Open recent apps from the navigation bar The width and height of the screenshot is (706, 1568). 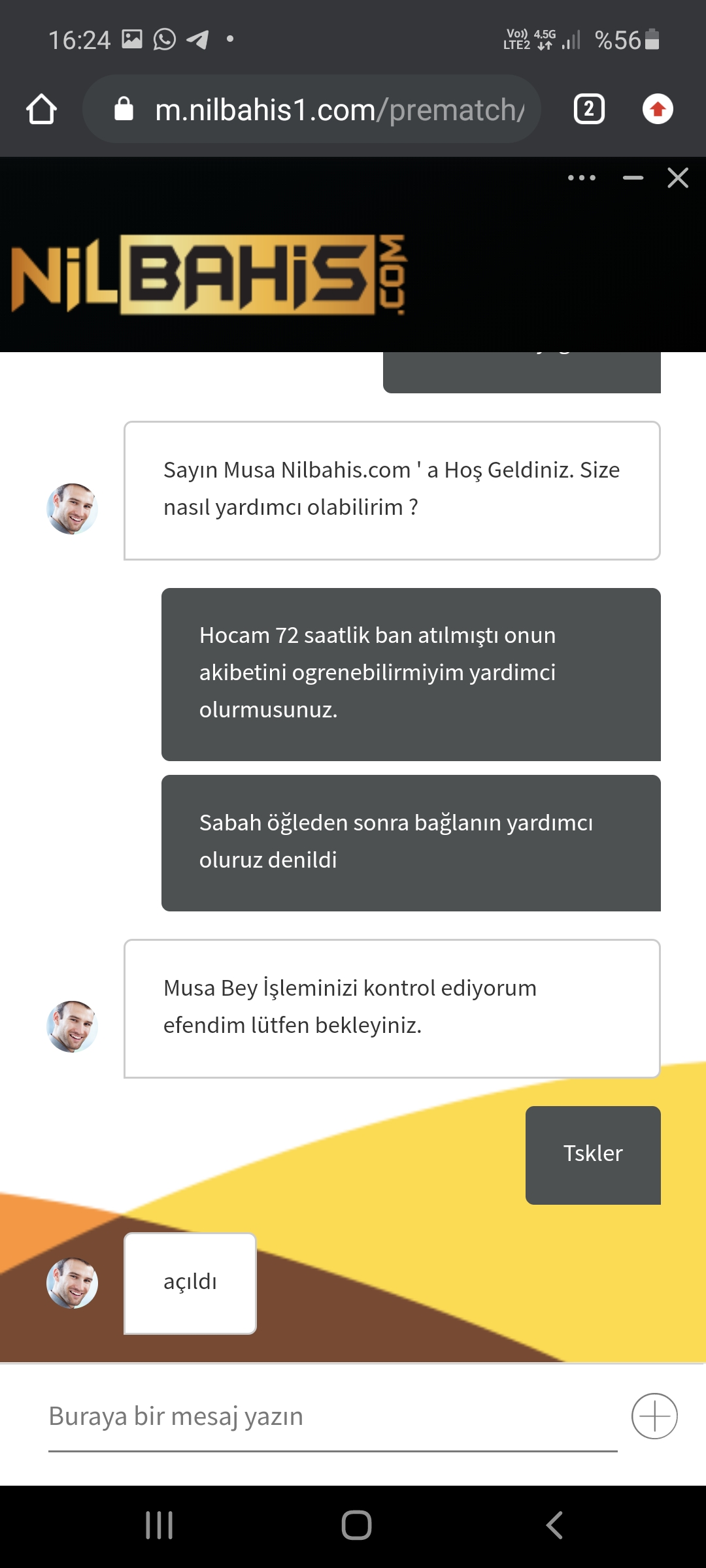[x=159, y=1526]
